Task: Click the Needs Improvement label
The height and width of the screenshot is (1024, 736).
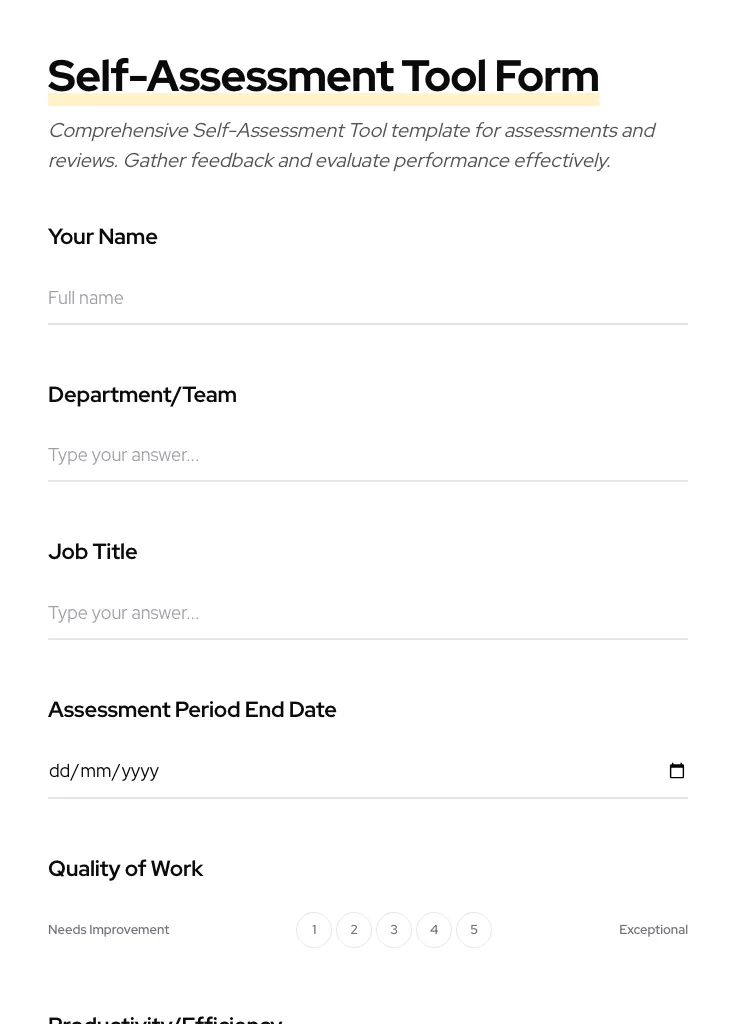Action: [109, 929]
